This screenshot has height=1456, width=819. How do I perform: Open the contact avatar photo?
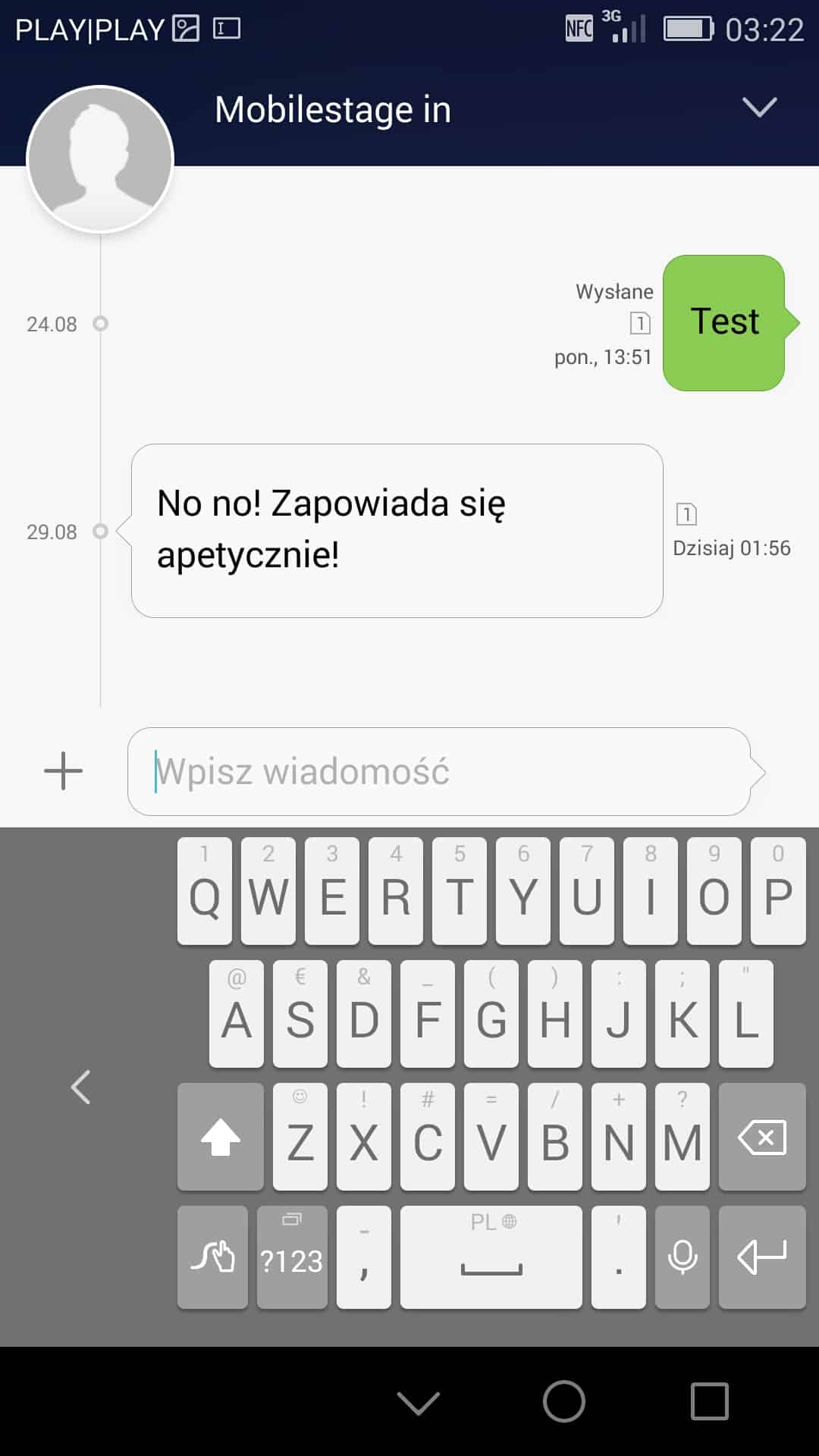(x=100, y=159)
